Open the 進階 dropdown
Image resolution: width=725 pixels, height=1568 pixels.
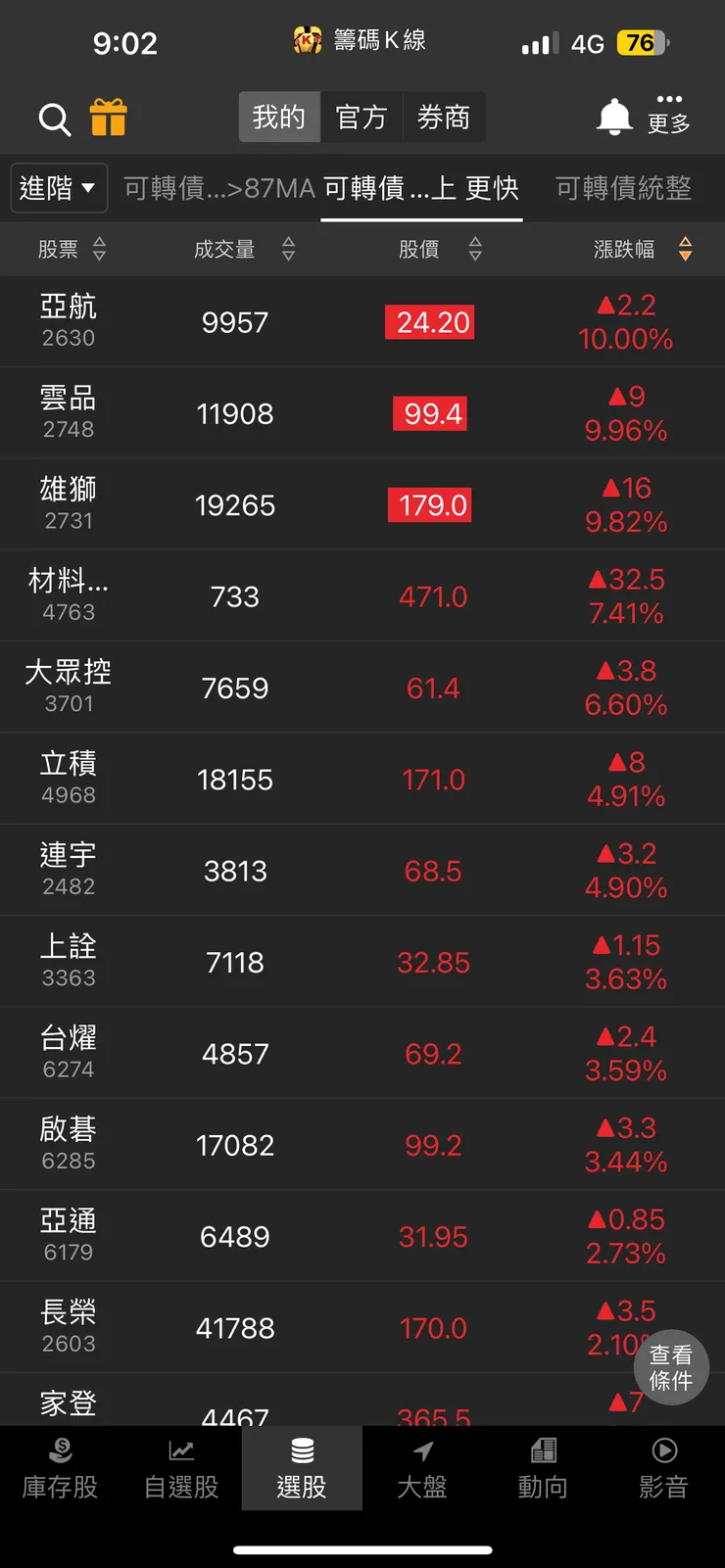(59, 188)
